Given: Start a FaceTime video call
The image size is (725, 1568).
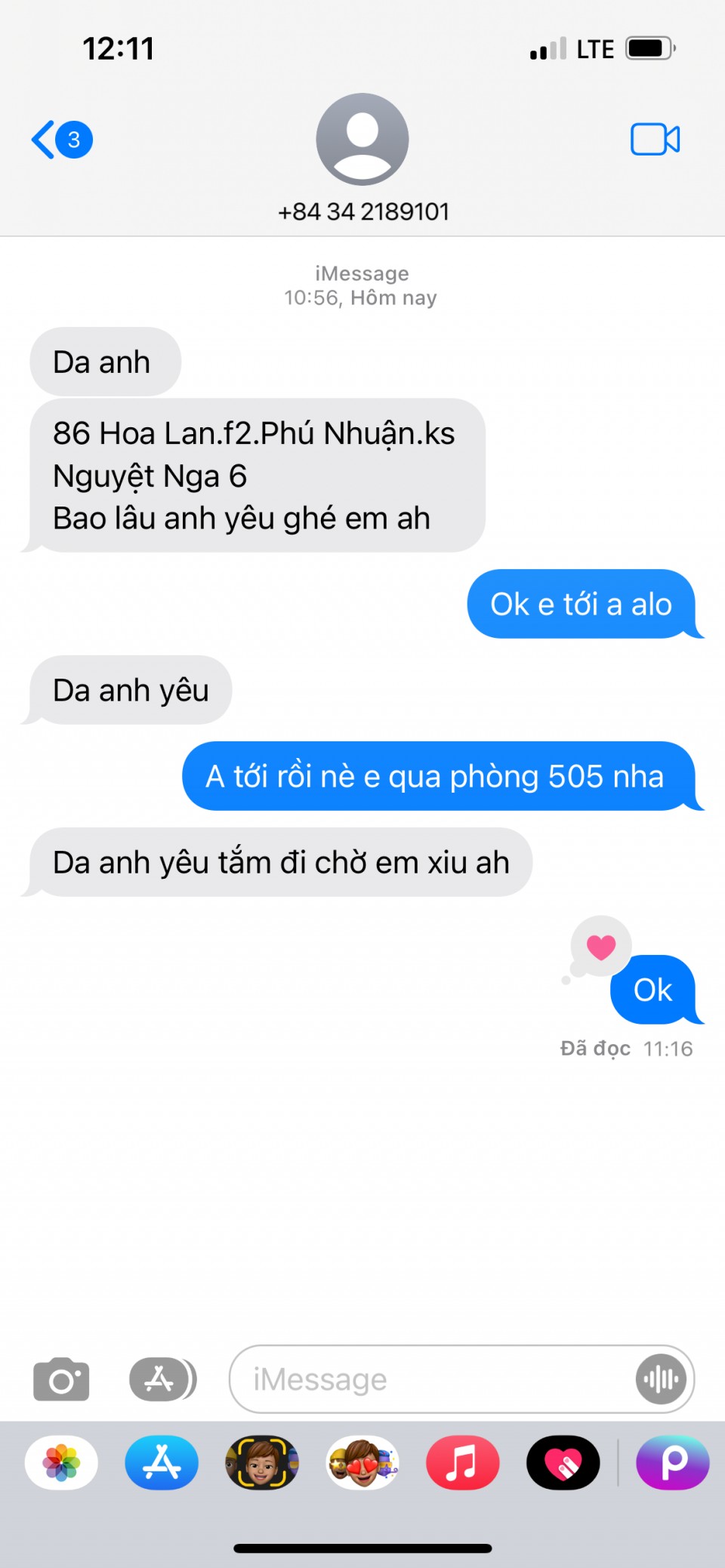Looking at the screenshot, I should (655, 140).
